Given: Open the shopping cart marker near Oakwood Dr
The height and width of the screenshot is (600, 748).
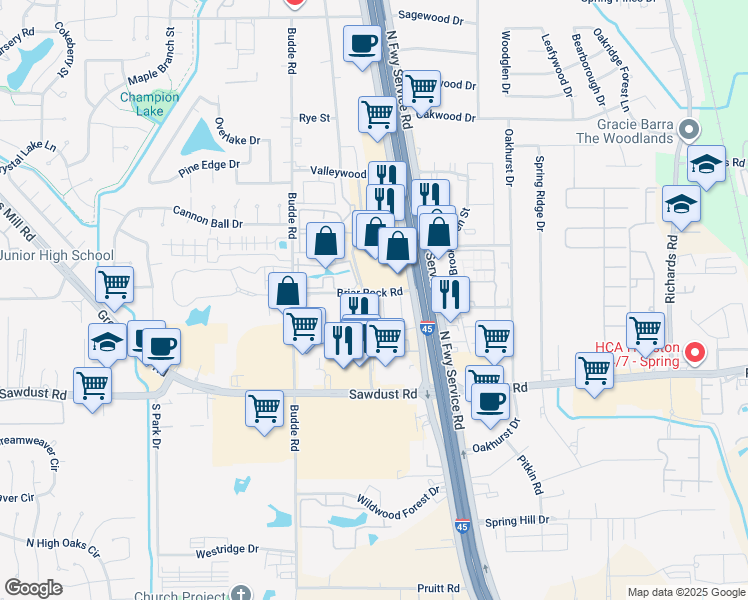Looking at the screenshot, I should point(421,88).
